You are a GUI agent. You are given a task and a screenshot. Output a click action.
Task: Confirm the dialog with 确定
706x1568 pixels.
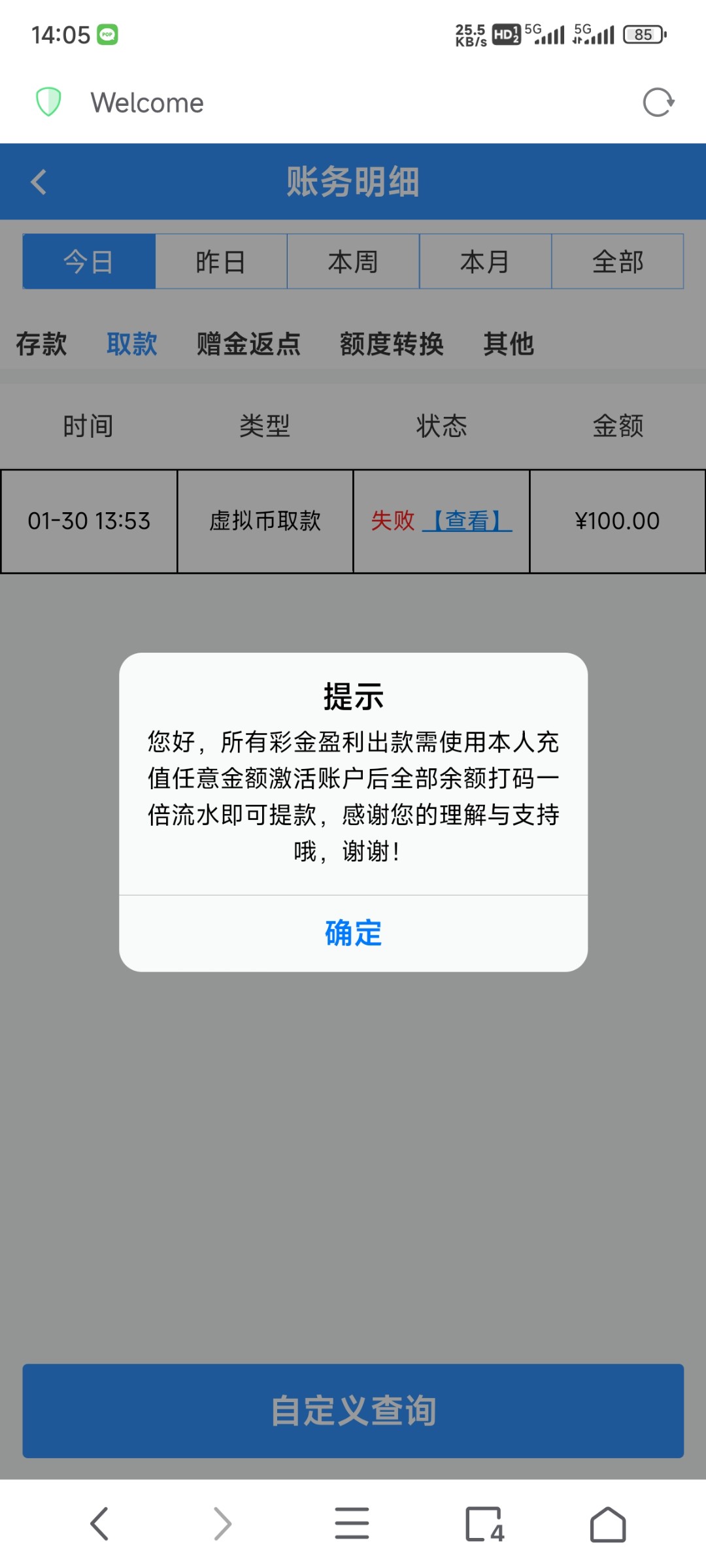[353, 933]
